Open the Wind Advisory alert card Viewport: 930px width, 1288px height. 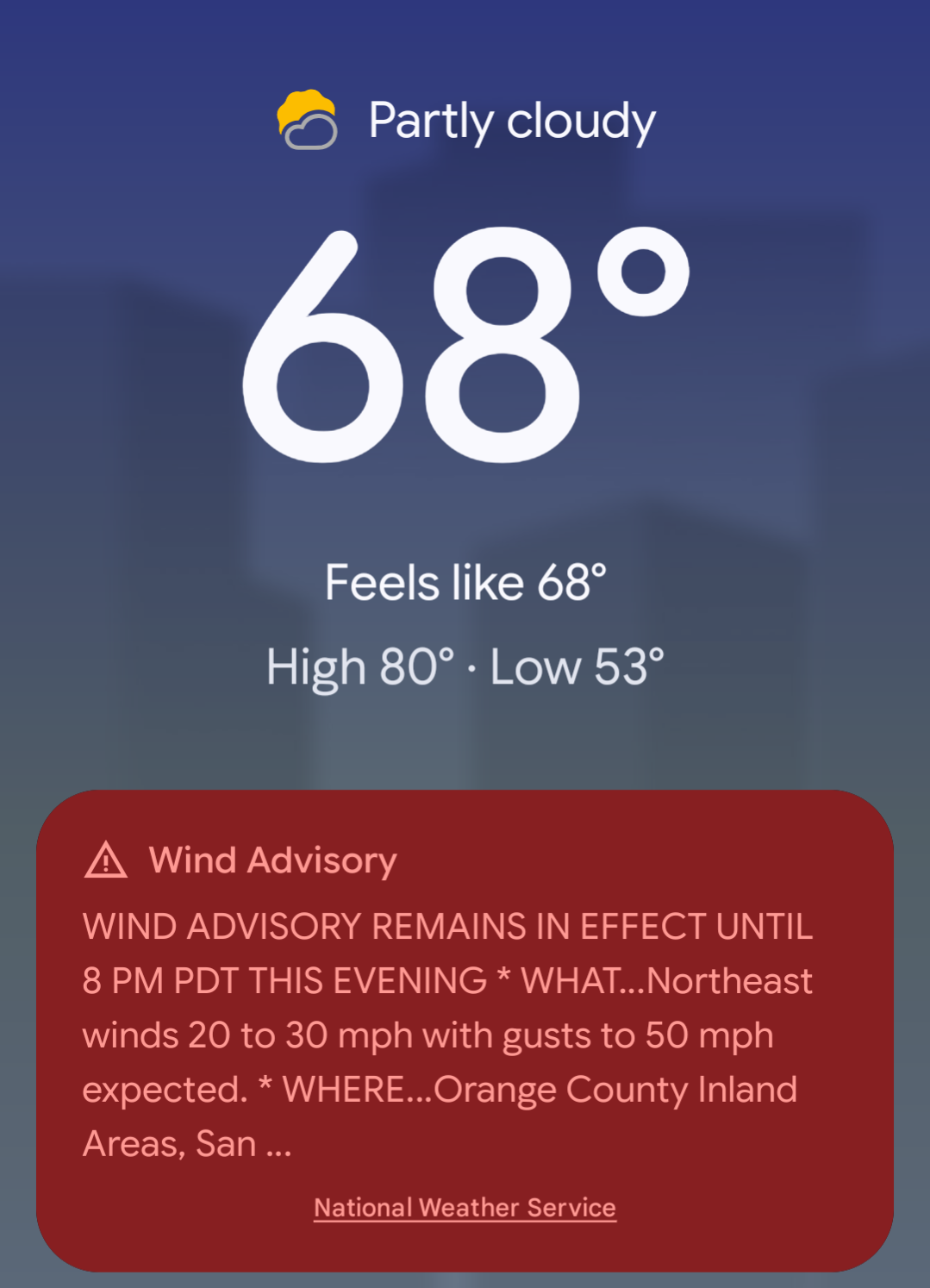point(465,1030)
